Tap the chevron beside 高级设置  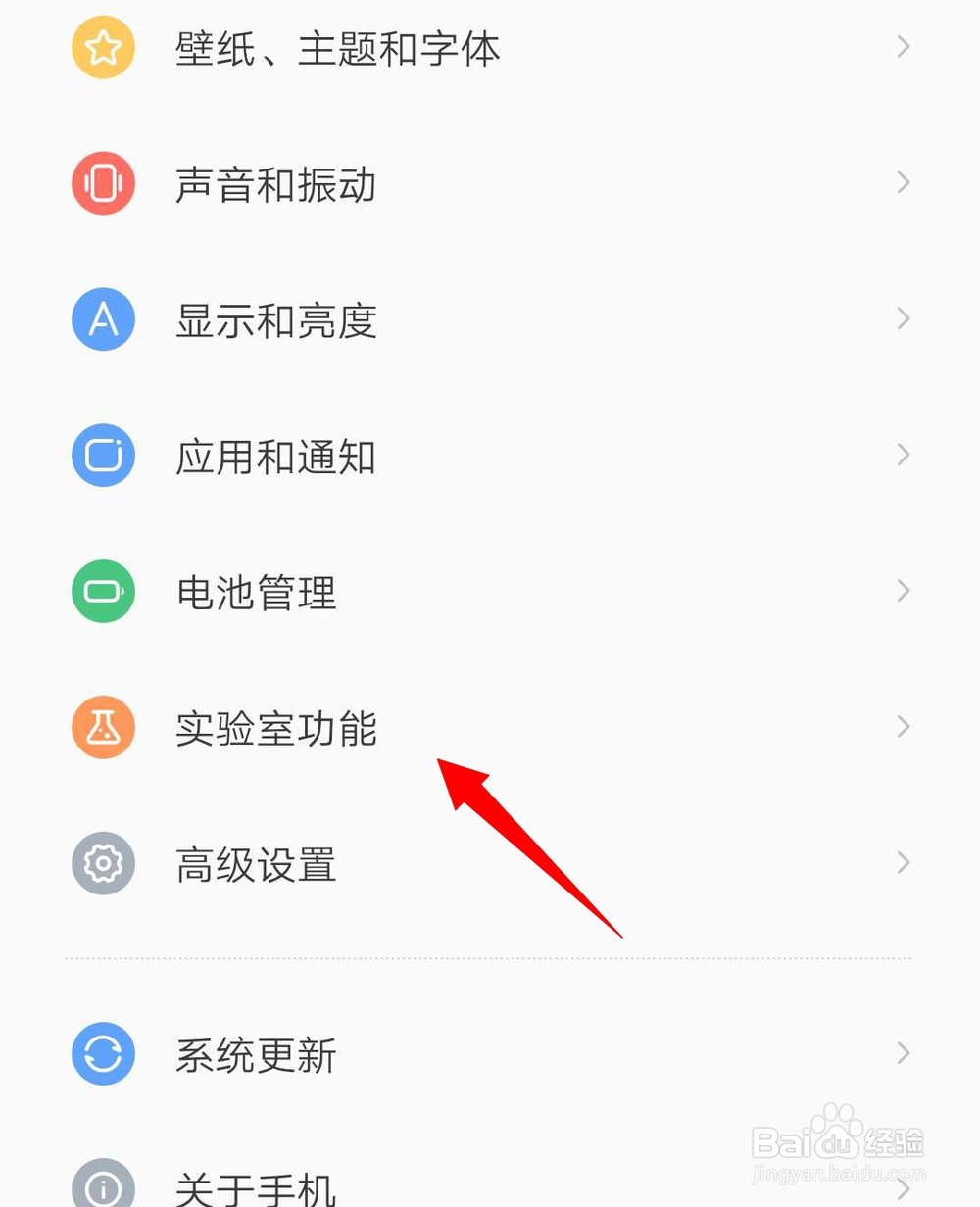(x=902, y=863)
